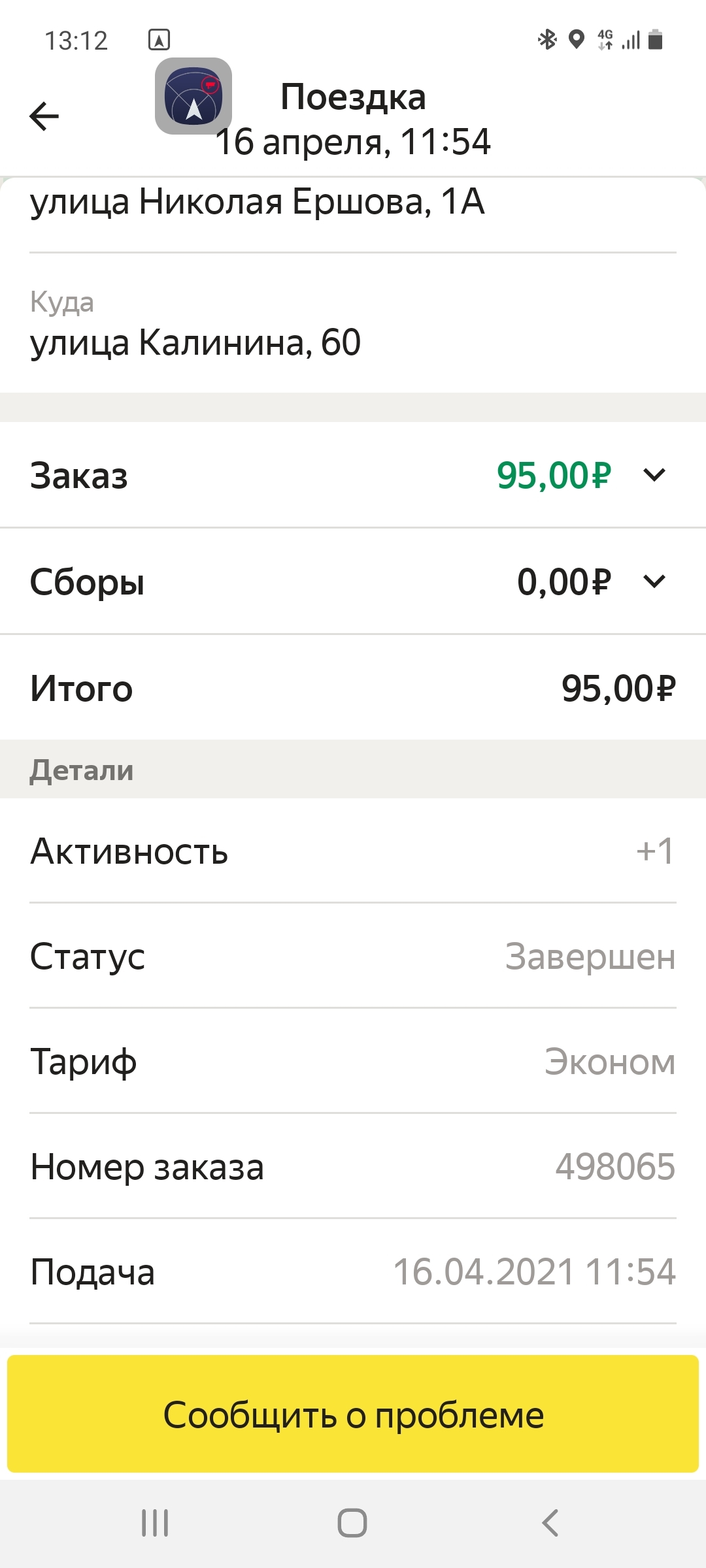
Task: Open recent apps from the navigation bar
Action: pyautogui.click(x=155, y=1523)
